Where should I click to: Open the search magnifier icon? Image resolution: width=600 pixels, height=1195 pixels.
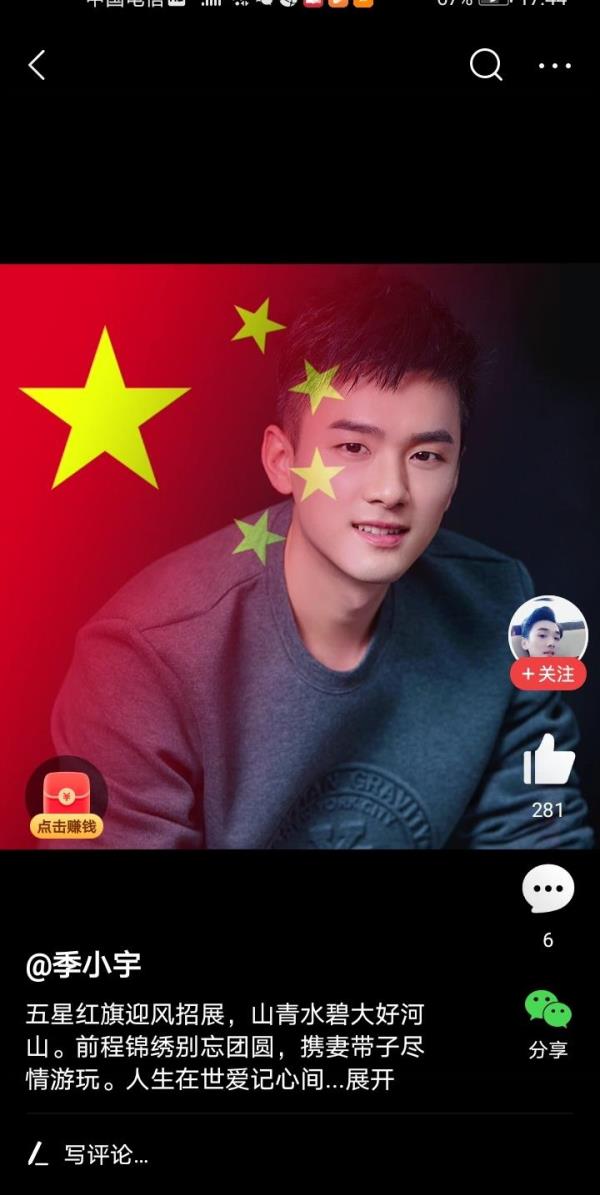point(486,65)
